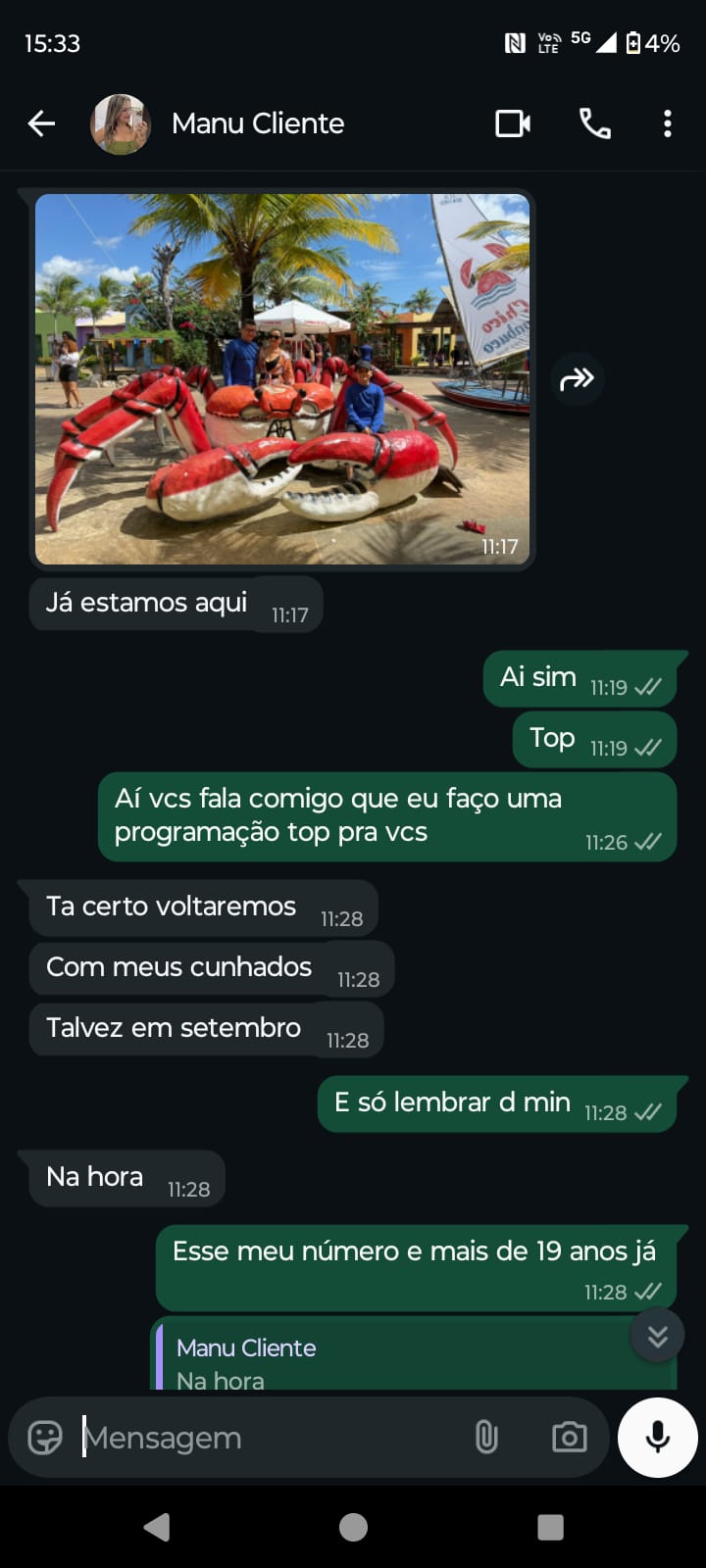Focus the Mensagem text field
The width and height of the screenshot is (706, 1568).
[x=265, y=1438]
